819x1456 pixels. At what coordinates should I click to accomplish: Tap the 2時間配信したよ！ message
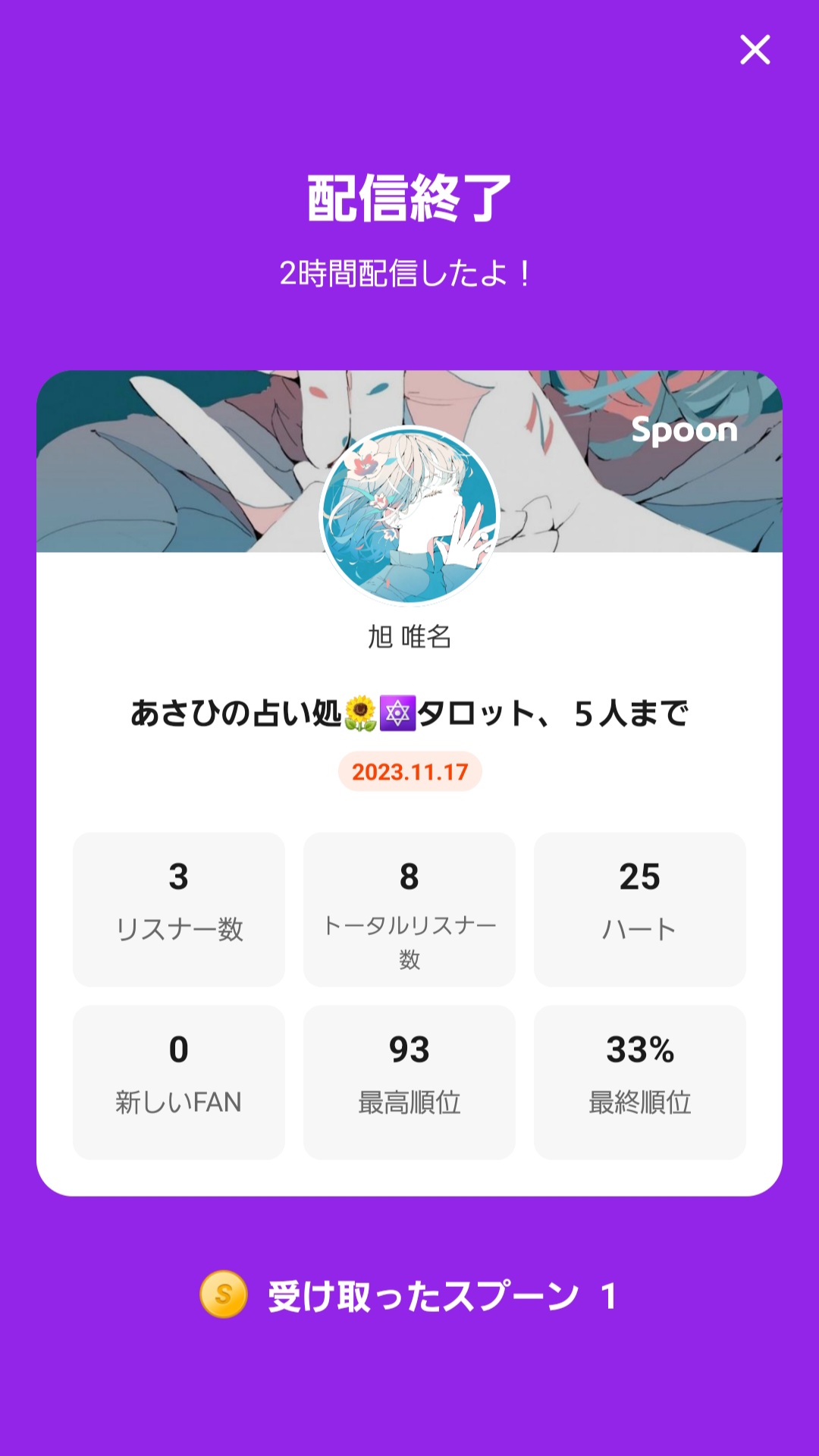[409, 275]
